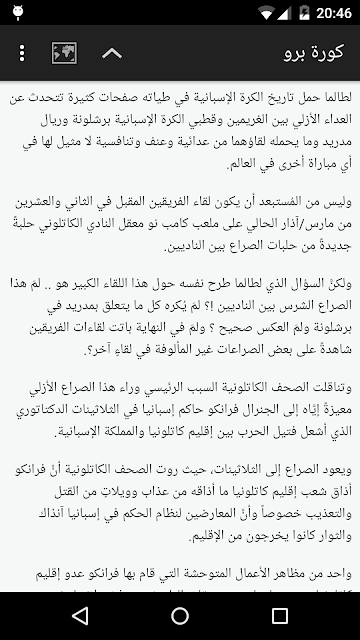Tap the upward chevron in the app bar
Viewport: 360px width, 640px height.
(x=112, y=53)
